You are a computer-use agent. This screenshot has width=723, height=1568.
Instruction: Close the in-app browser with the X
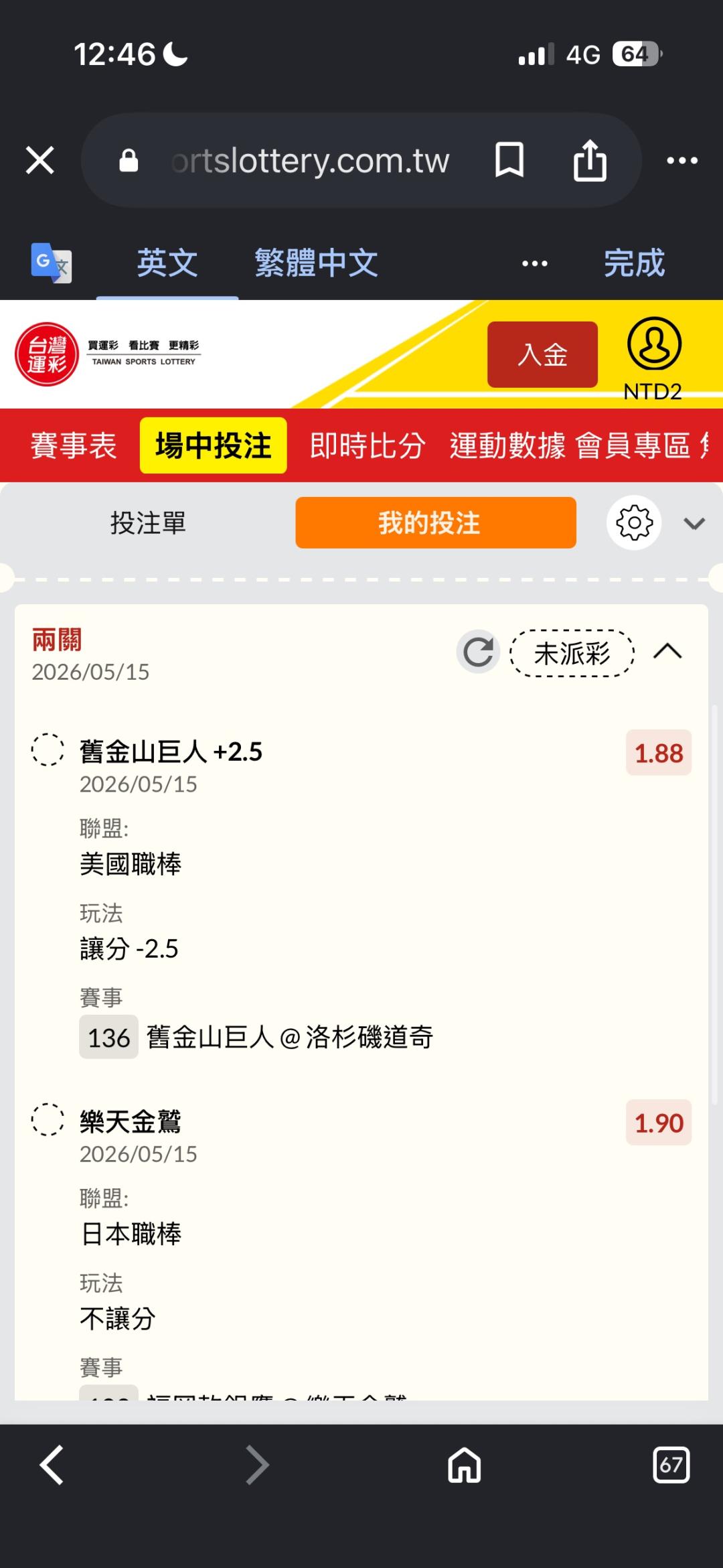point(40,161)
